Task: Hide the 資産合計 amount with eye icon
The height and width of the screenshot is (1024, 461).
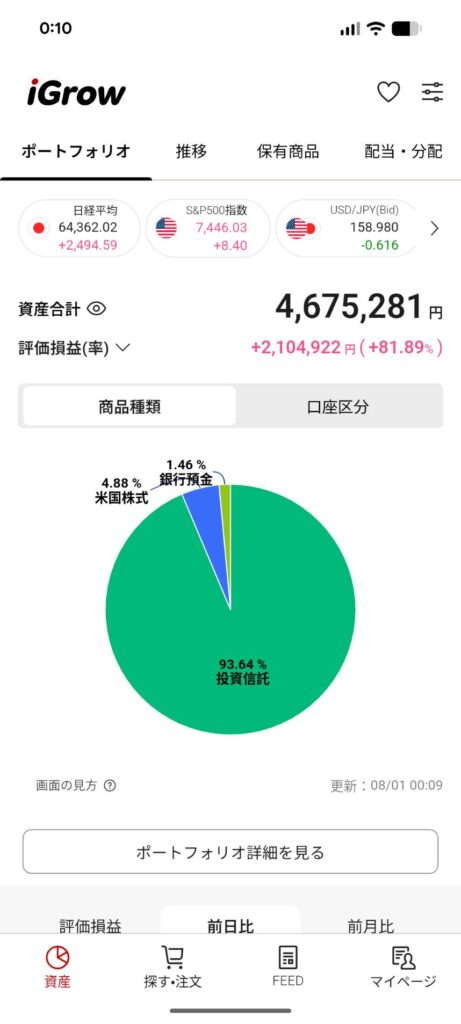Action: coord(96,309)
